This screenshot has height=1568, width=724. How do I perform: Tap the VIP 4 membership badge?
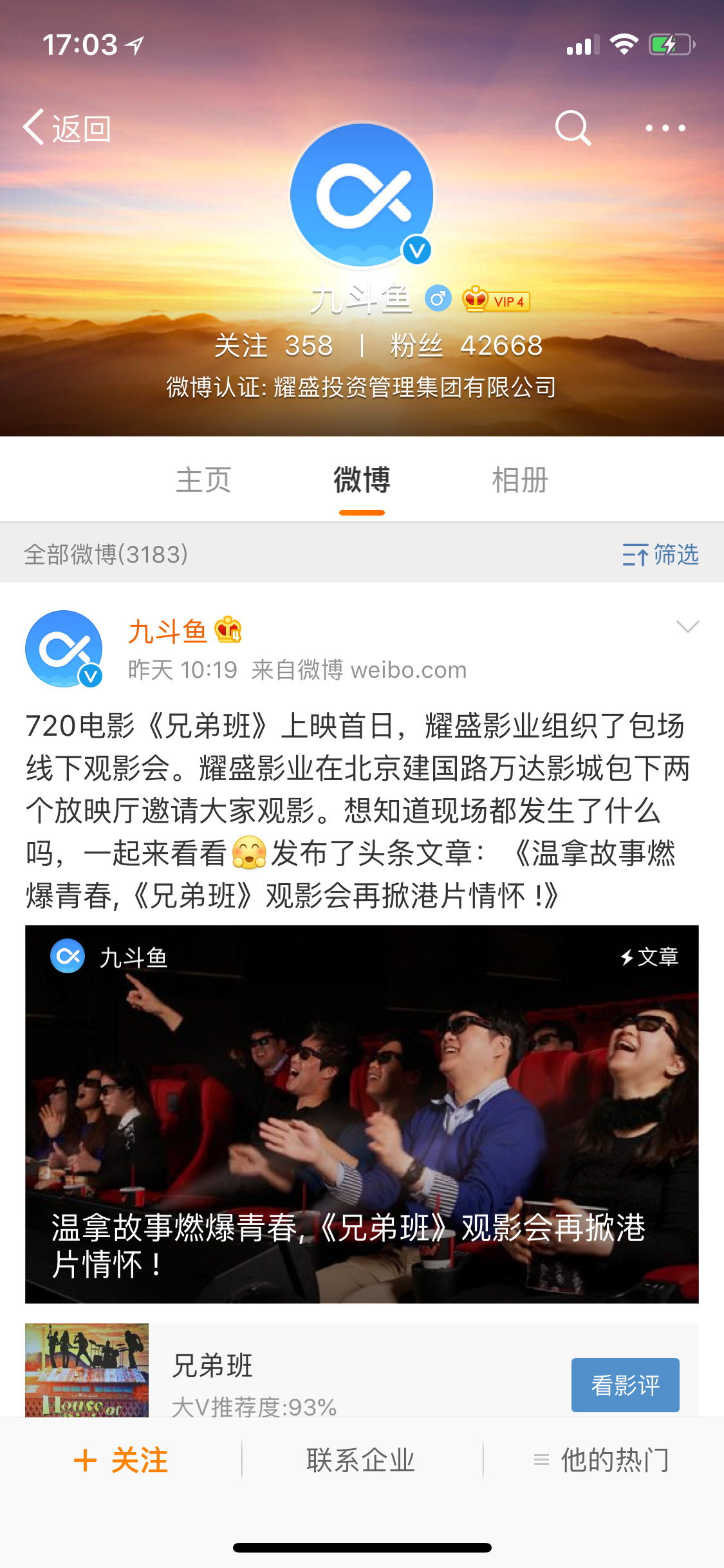497,300
